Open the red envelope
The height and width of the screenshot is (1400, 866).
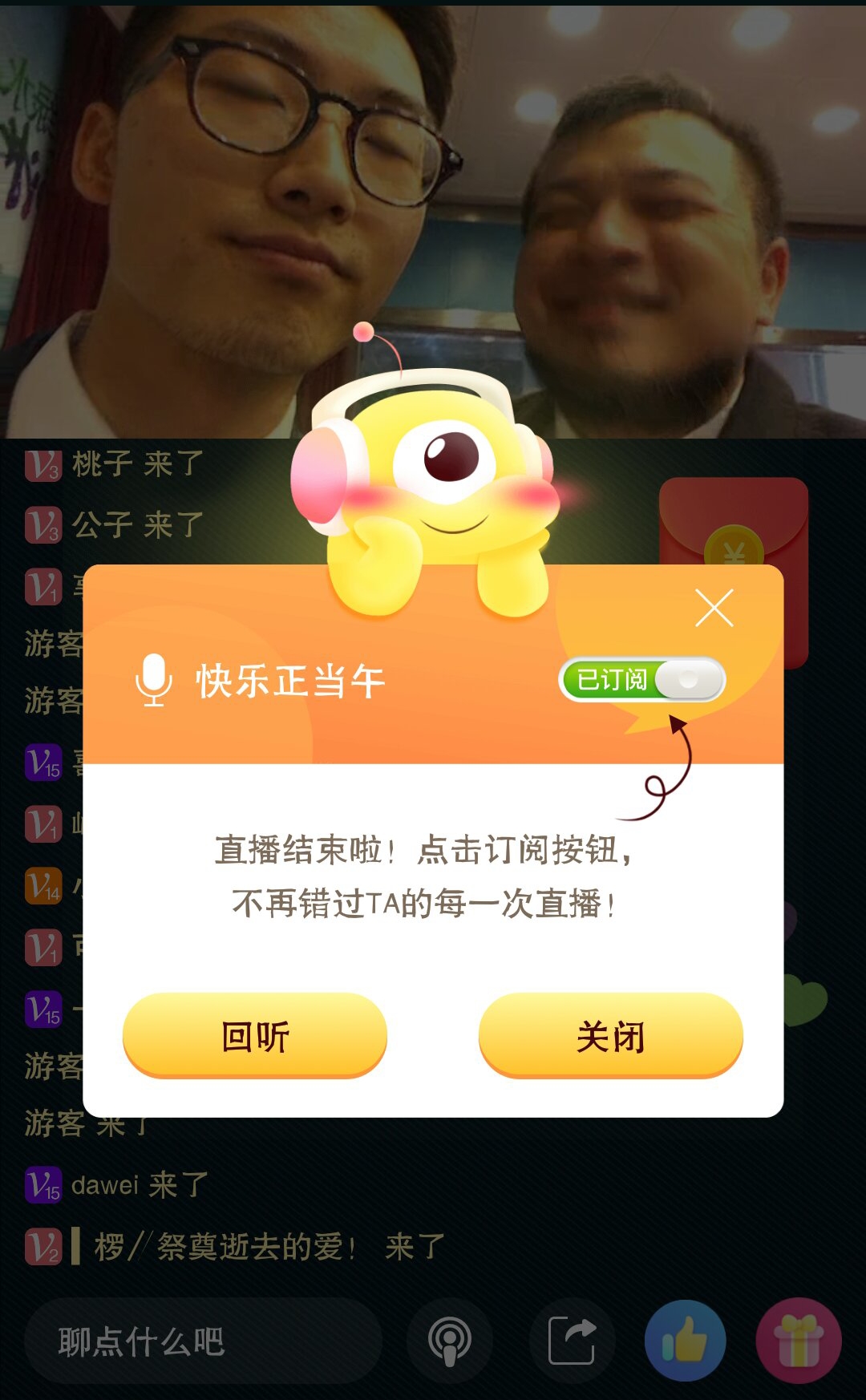click(x=734, y=522)
